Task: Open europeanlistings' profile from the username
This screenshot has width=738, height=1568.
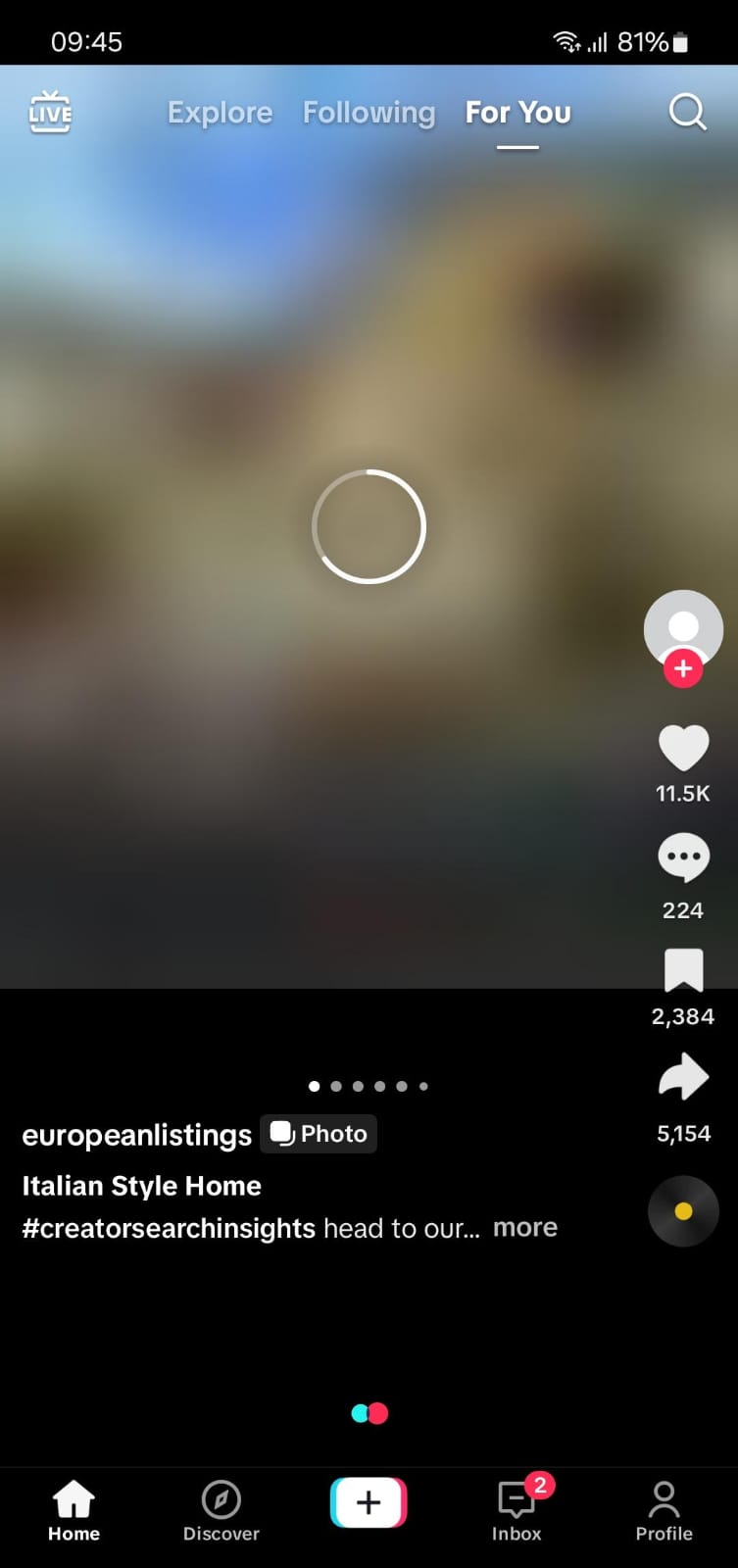Action: pos(137,1134)
